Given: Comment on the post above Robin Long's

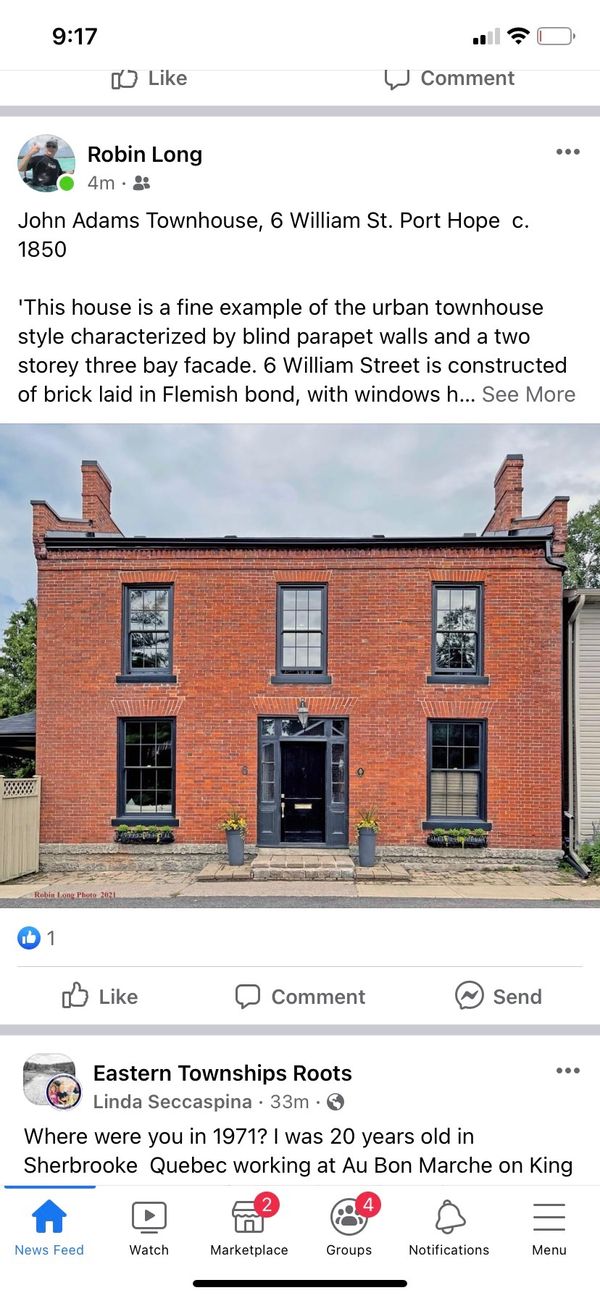Looking at the screenshot, I should [x=450, y=78].
